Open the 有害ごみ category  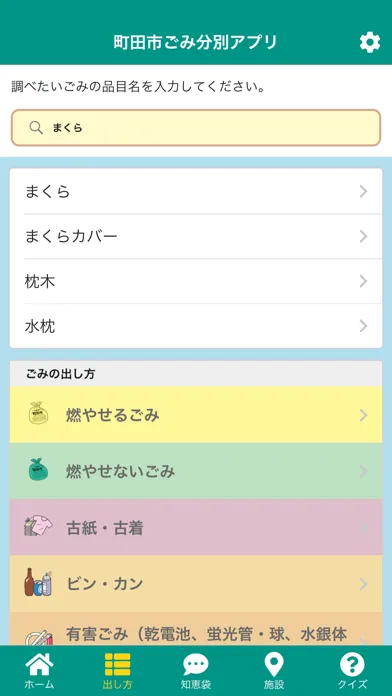[x=196, y=629]
